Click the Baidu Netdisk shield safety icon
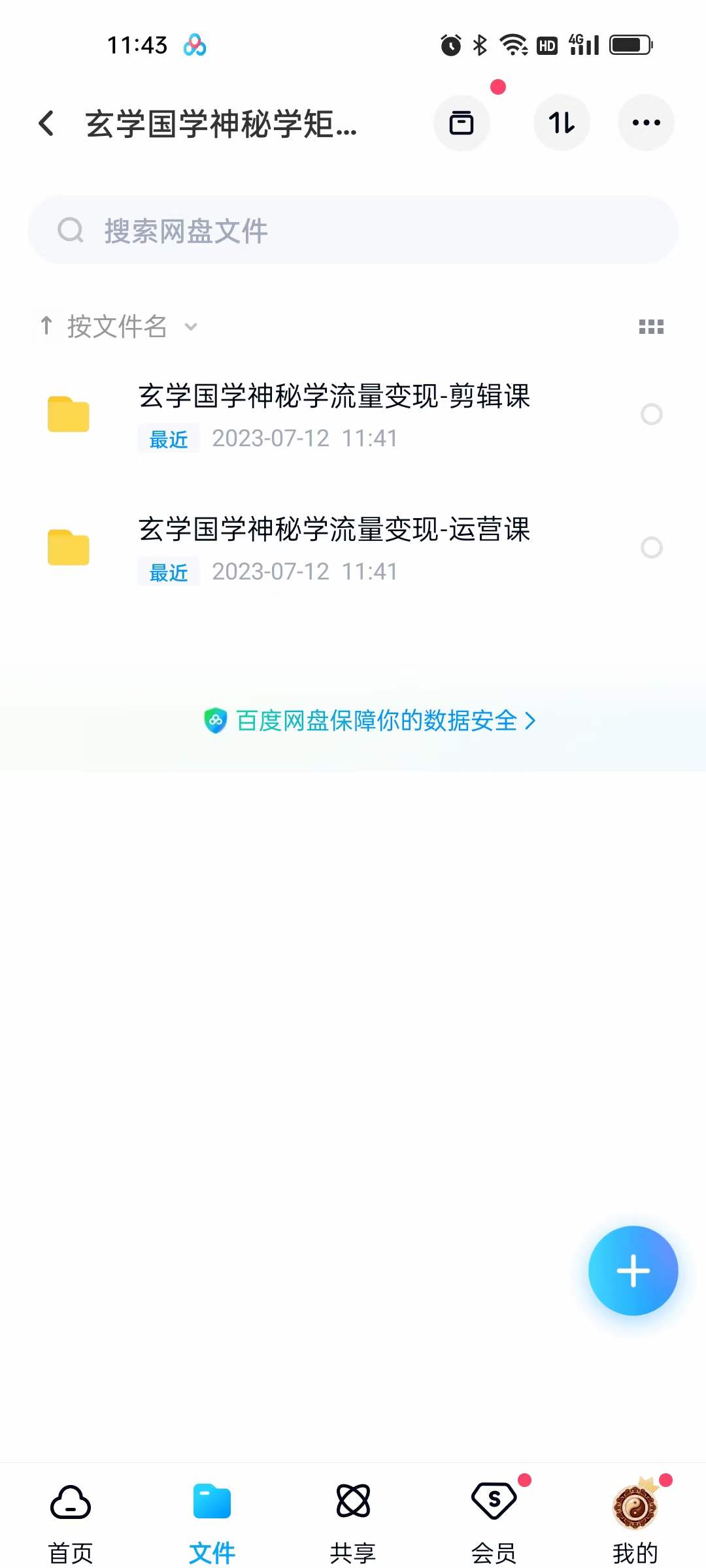Screen dimensions: 706x1568 pyautogui.click(x=217, y=721)
